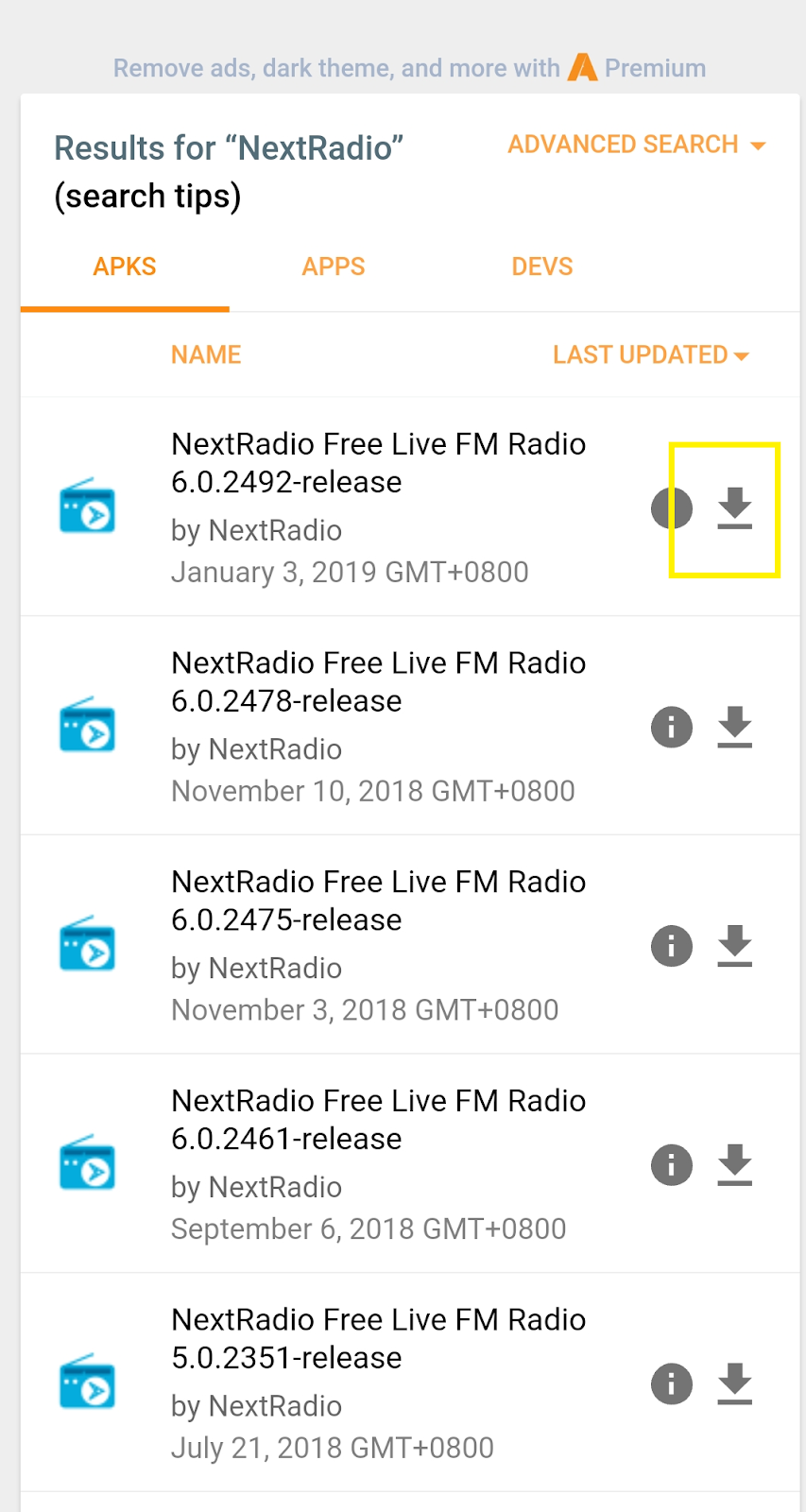806x1512 pixels.
Task: Open the search tips link
Action: pos(147,197)
